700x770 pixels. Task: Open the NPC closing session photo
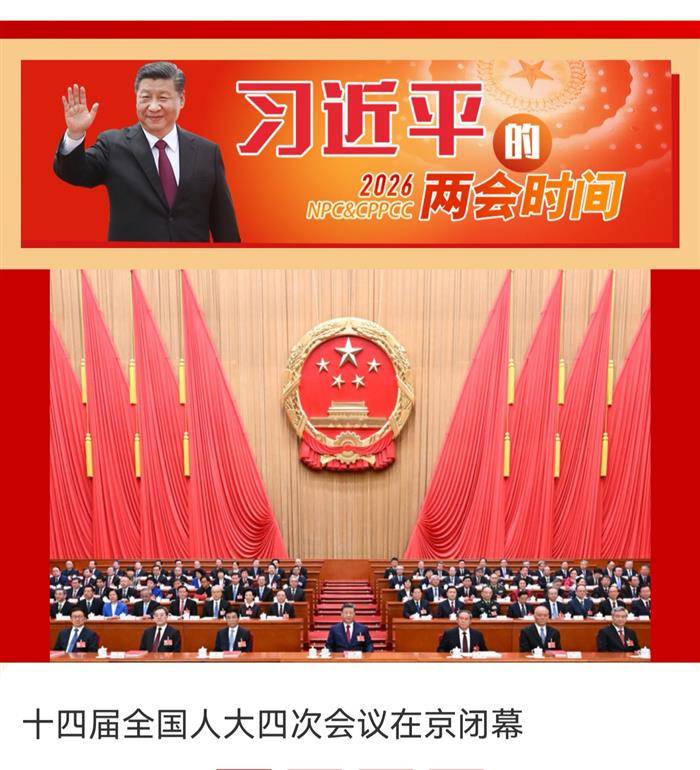click(x=350, y=465)
